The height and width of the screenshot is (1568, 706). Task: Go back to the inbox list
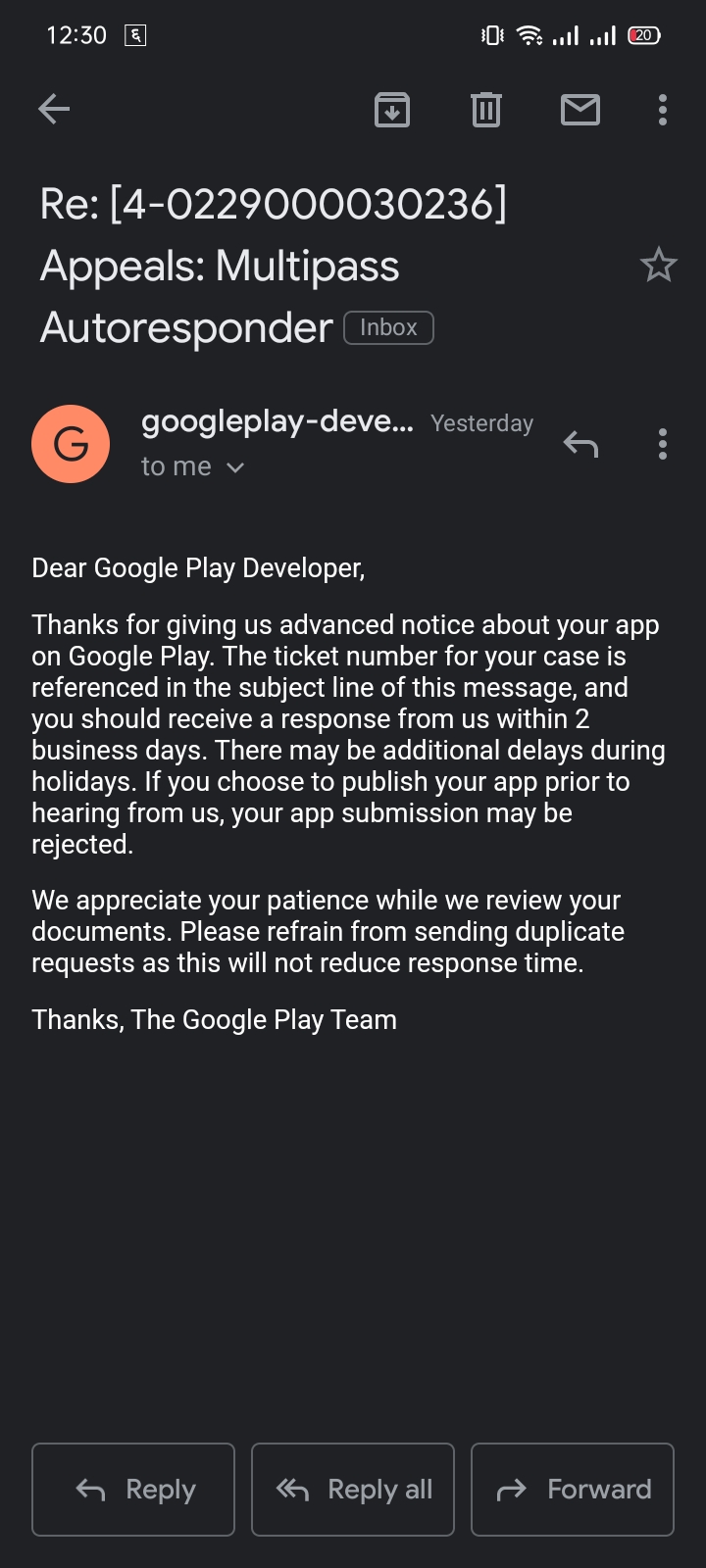[x=54, y=109]
